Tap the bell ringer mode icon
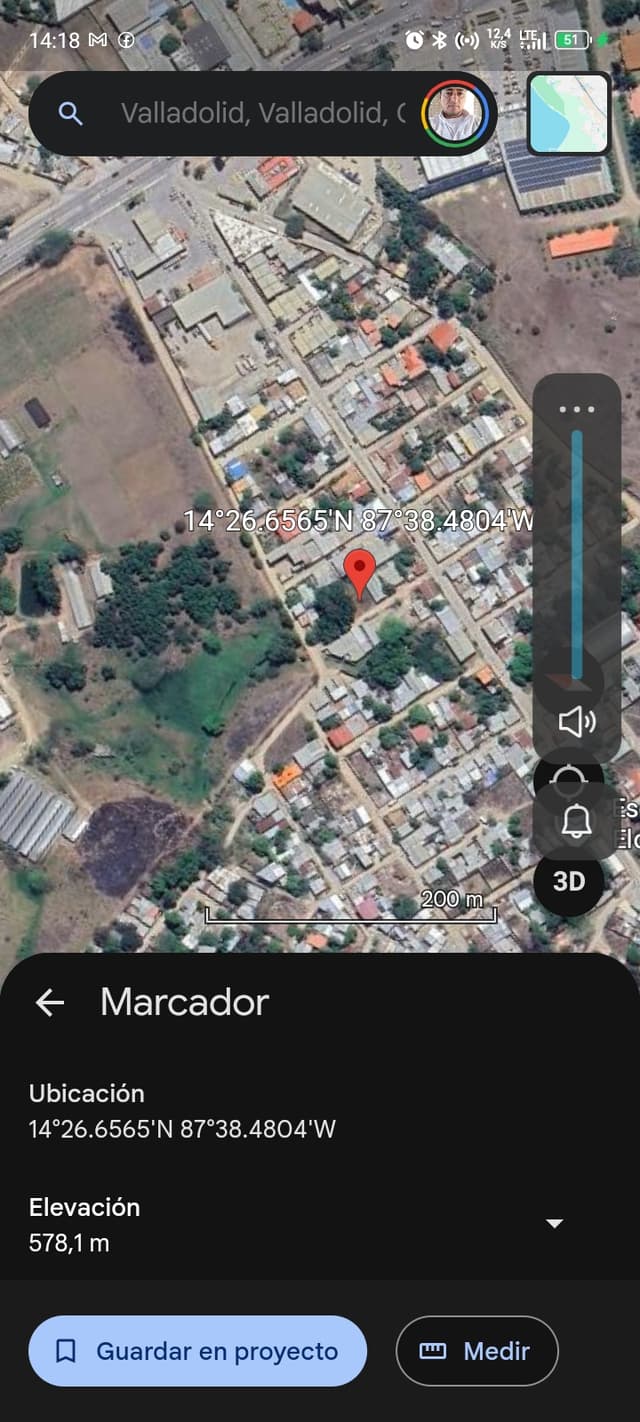The height and width of the screenshot is (1422, 640). click(x=577, y=822)
